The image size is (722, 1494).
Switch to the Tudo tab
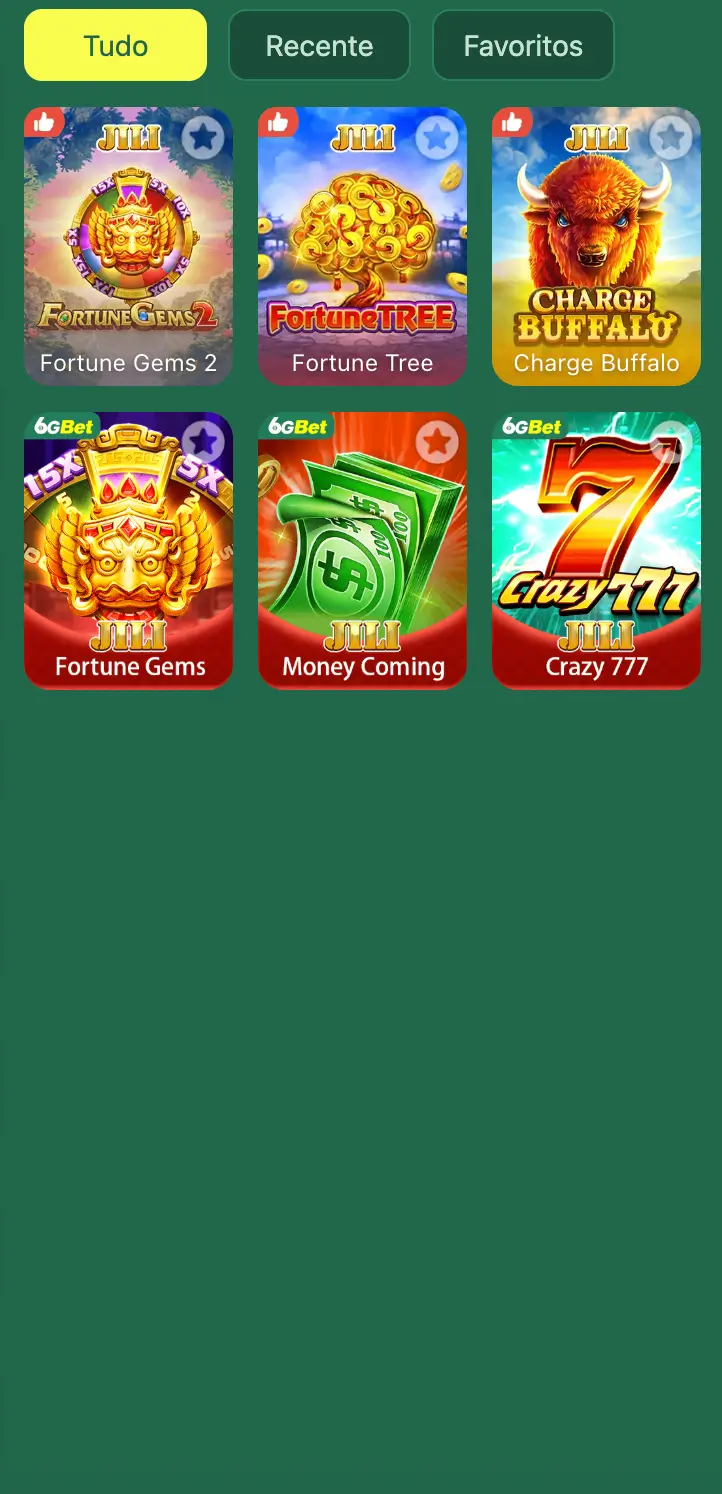tap(115, 46)
